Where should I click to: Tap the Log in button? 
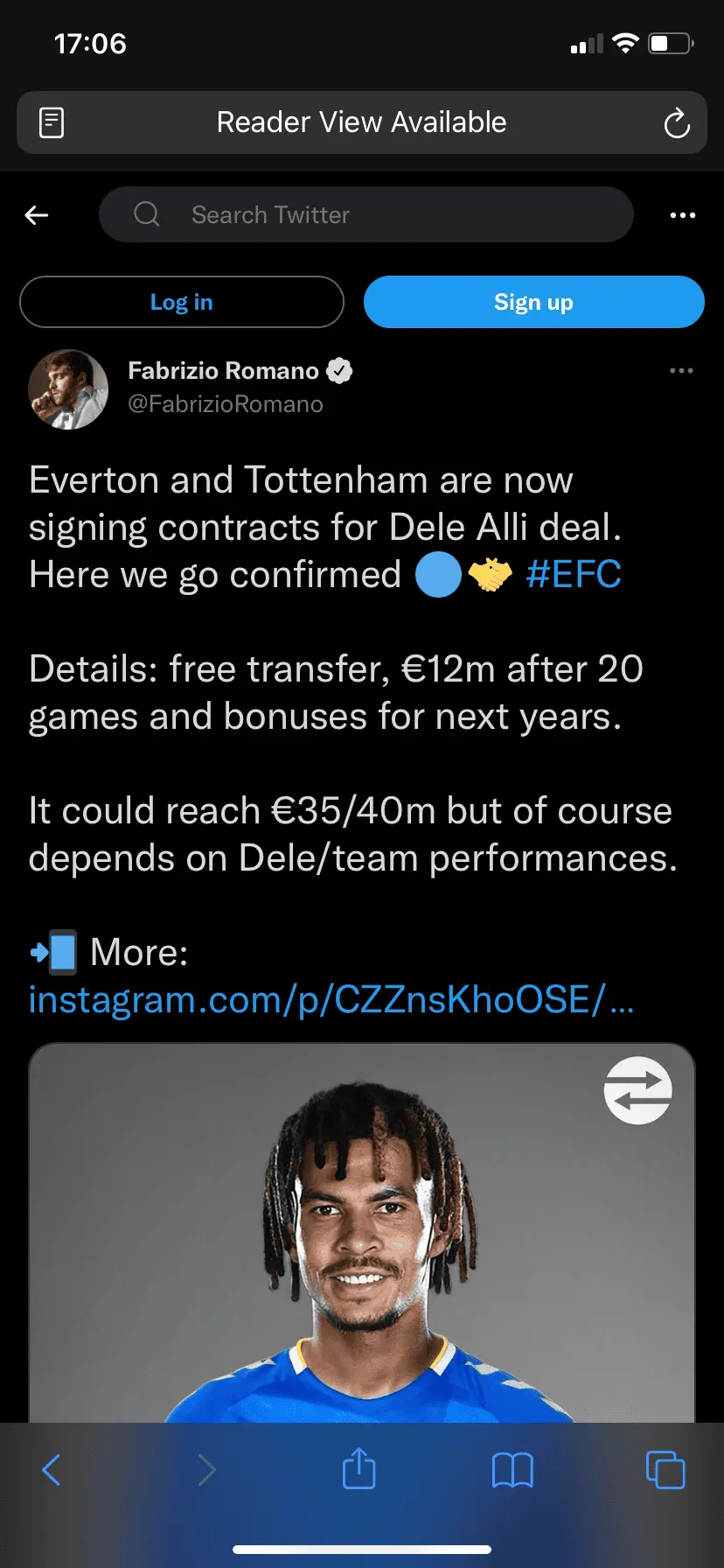tap(182, 303)
